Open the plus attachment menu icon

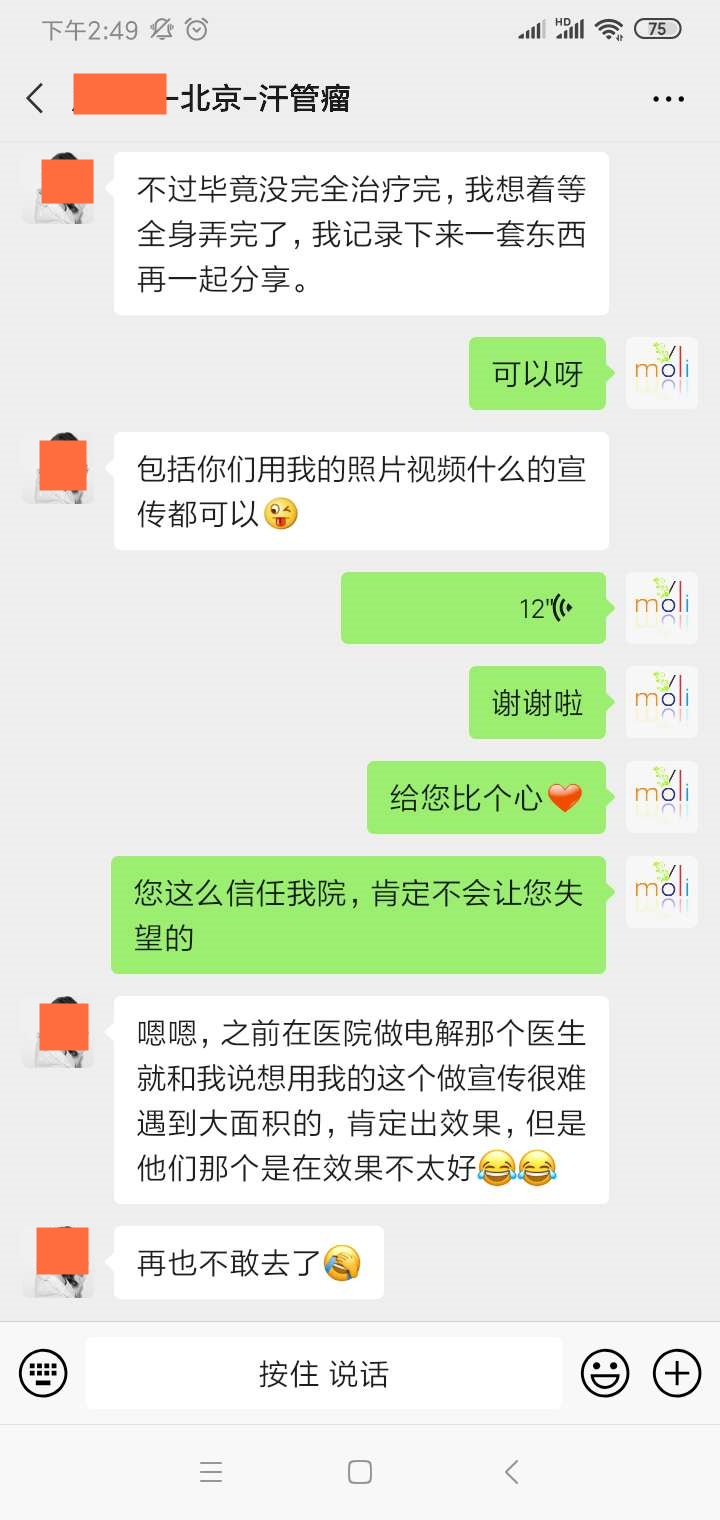pos(675,1373)
